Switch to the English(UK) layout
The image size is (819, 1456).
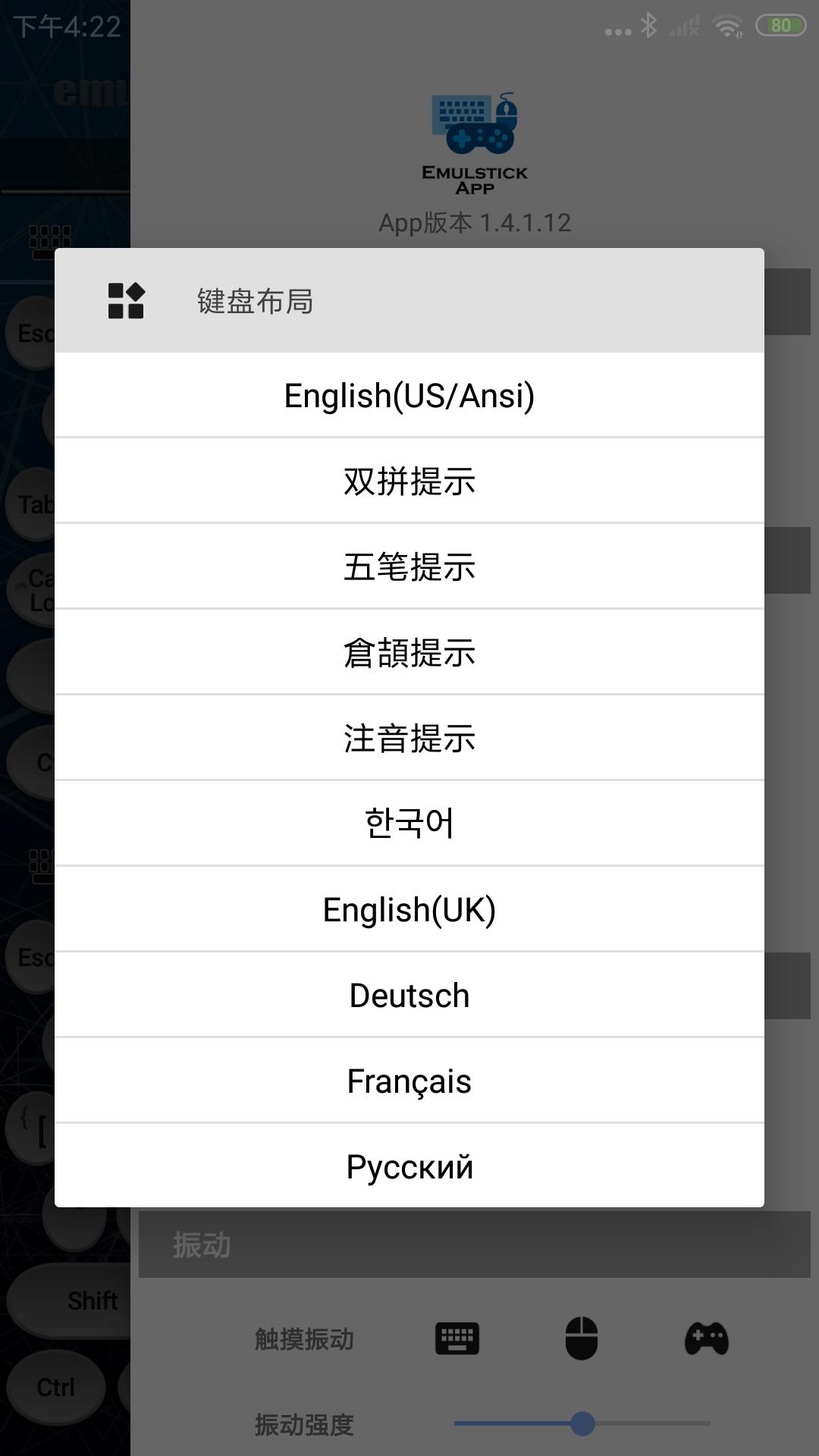coord(409,908)
